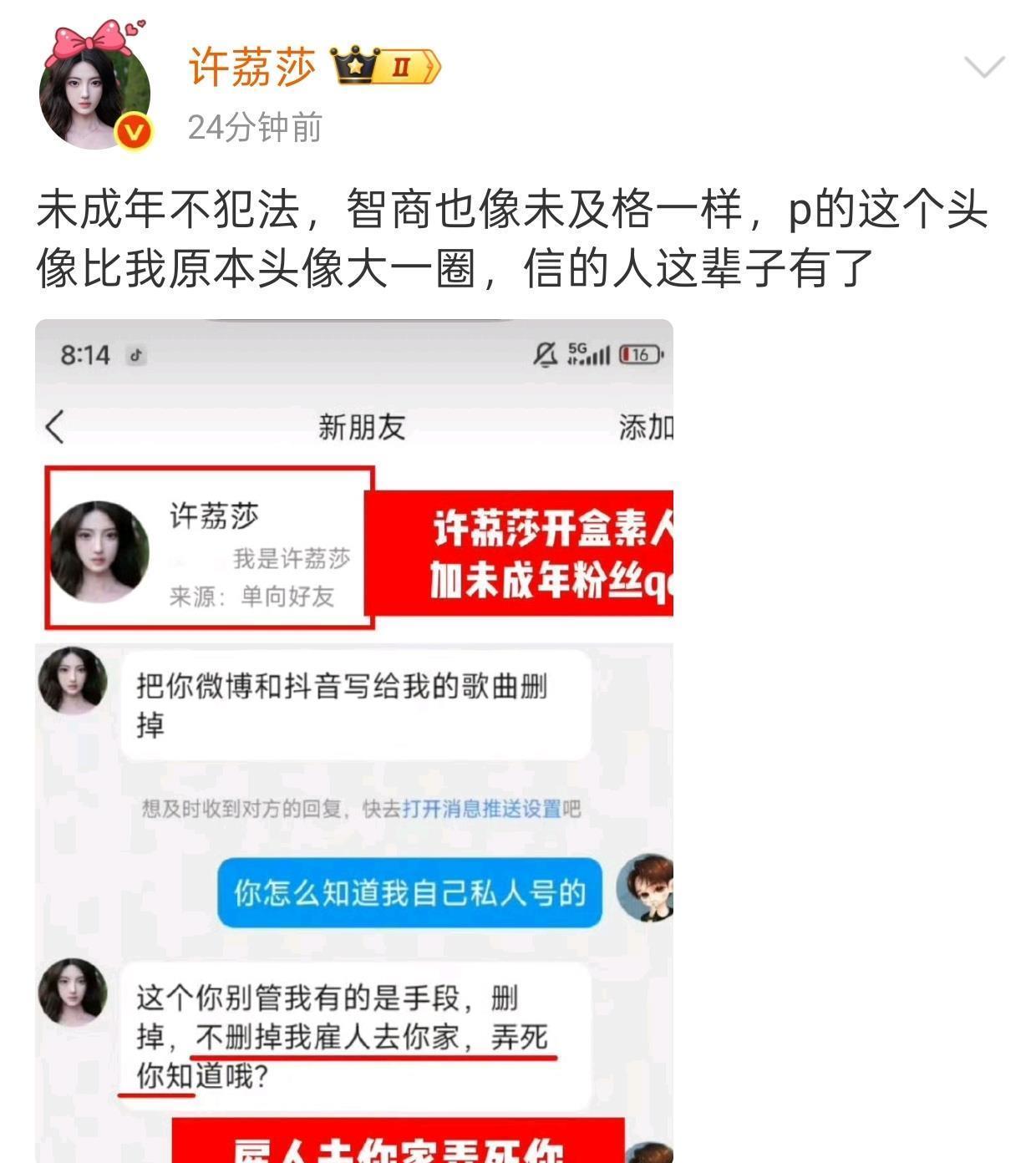Open 许荔莎's profile avatar
The height and width of the screenshot is (1163, 1036).
(94, 94)
